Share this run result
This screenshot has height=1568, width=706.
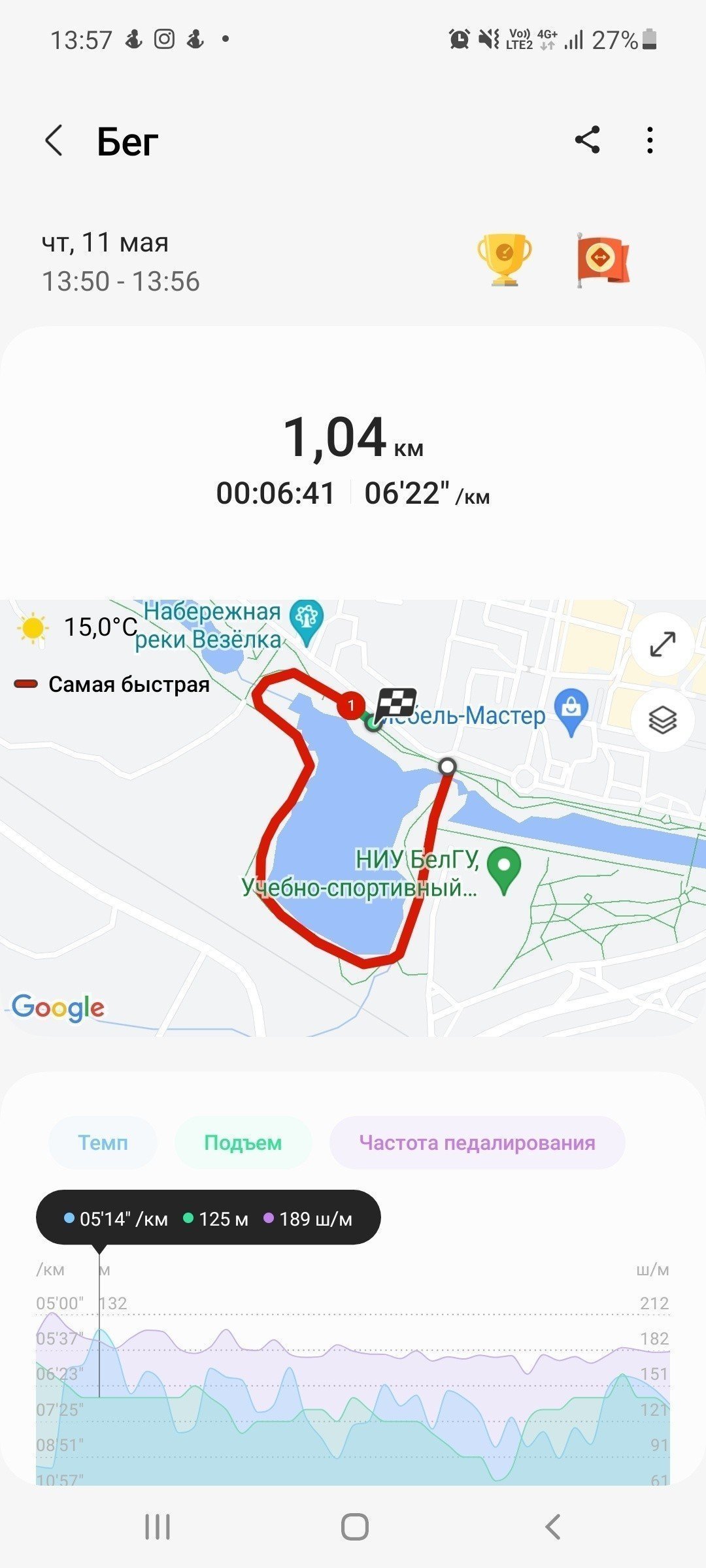pos(587,140)
